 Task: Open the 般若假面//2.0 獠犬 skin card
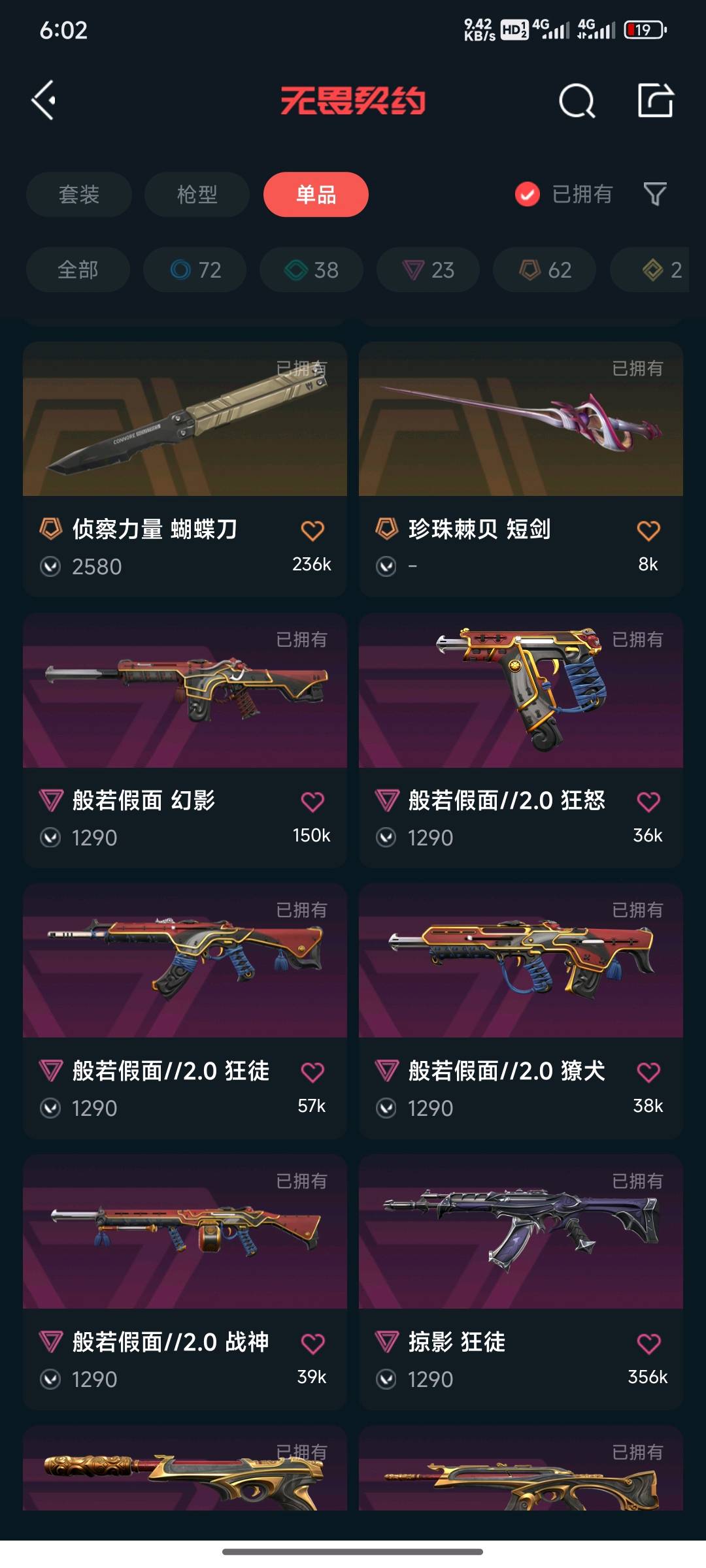(x=521, y=1011)
